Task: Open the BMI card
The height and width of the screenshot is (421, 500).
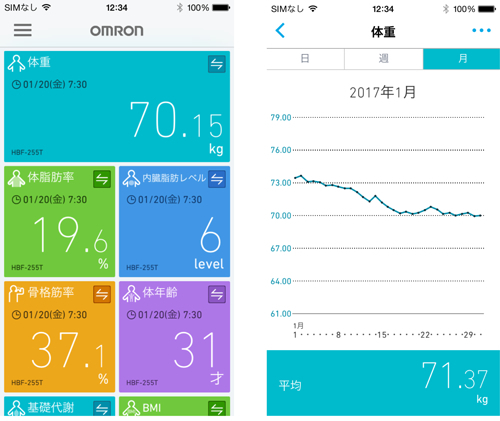Action: click(x=174, y=406)
